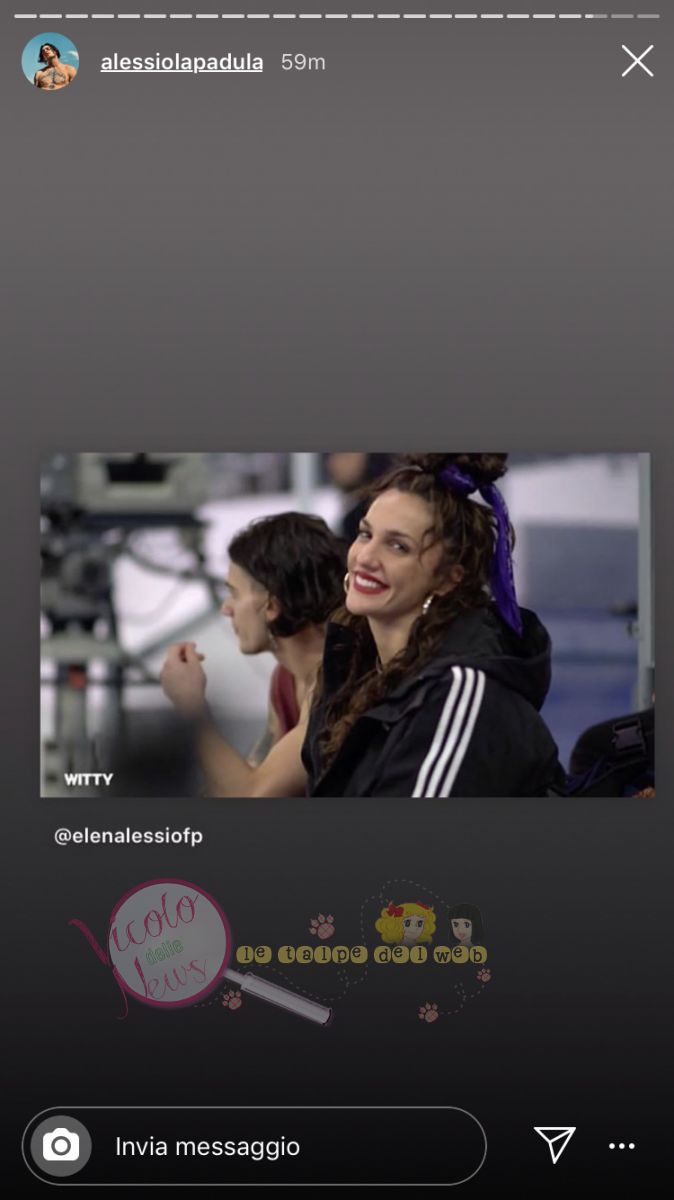The height and width of the screenshot is (1200, 674).
Task: Open alessiolapadula's profile picture
Action: 50,62
